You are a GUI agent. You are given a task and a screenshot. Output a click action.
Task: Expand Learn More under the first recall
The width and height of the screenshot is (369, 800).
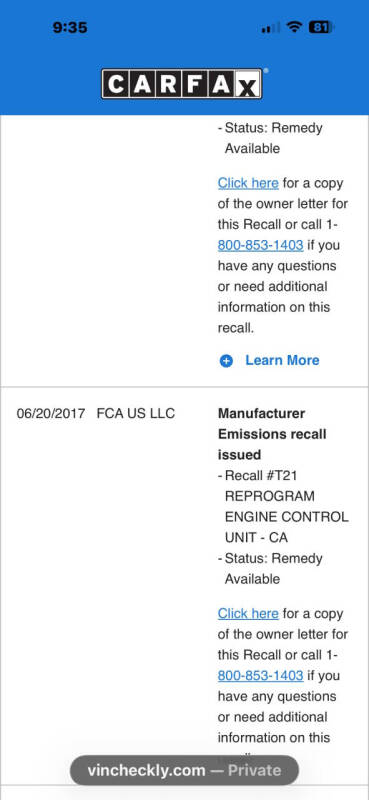[x=269, y=360]
